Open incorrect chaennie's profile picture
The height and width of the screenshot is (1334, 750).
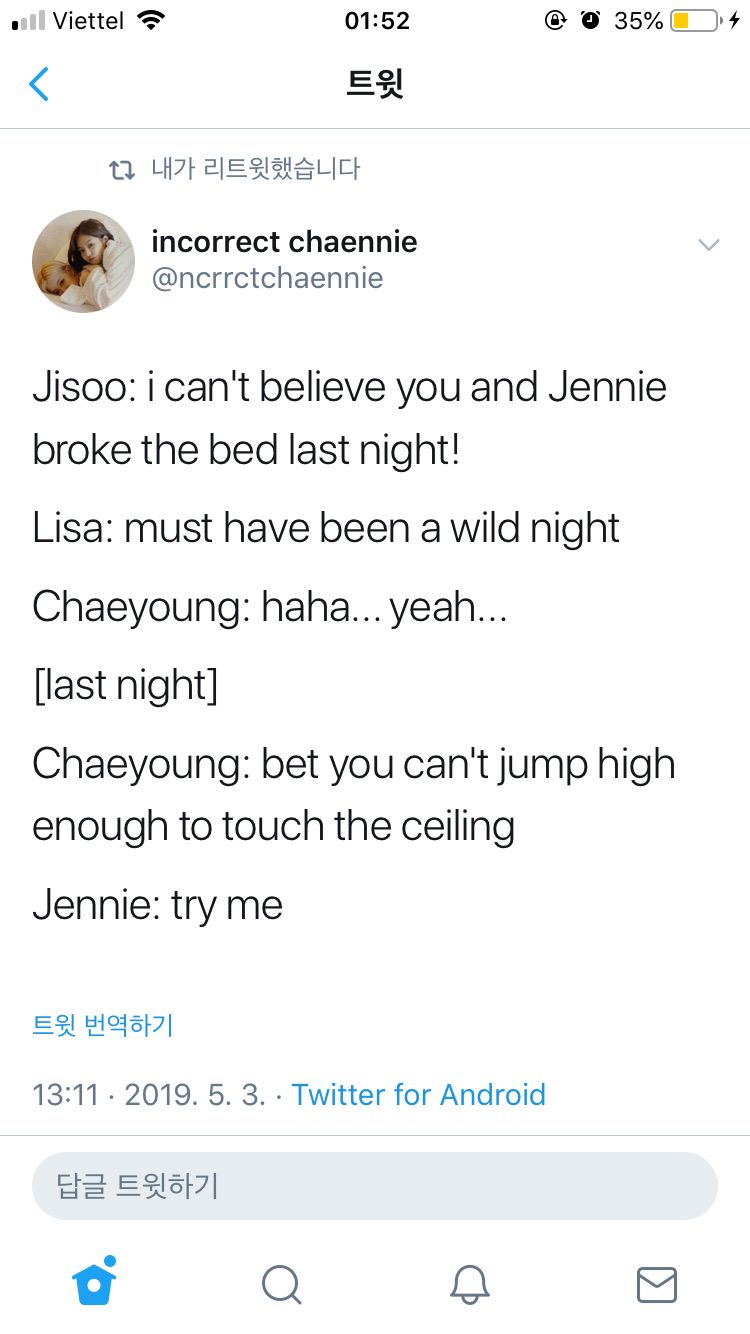click(84, 261)
